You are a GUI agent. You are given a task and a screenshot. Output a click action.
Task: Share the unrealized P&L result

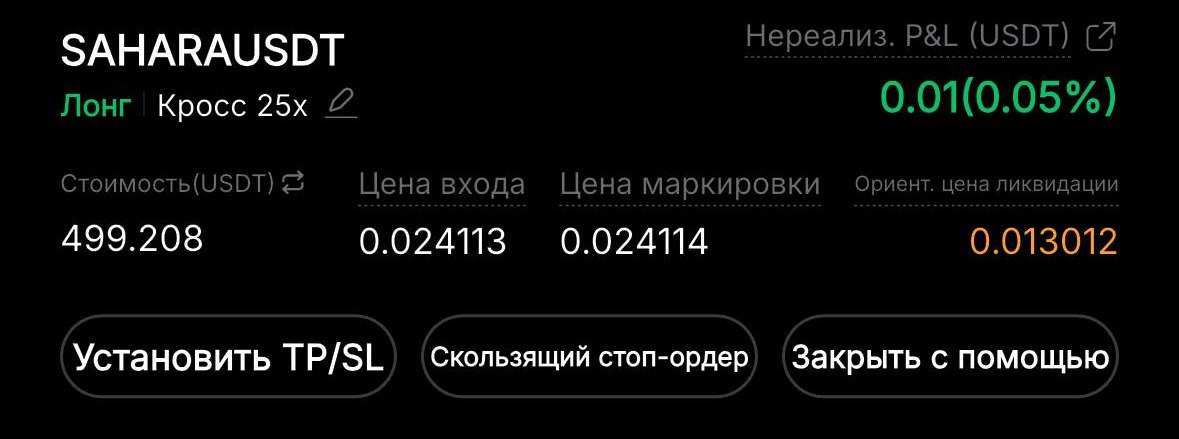click(1100, 38)
